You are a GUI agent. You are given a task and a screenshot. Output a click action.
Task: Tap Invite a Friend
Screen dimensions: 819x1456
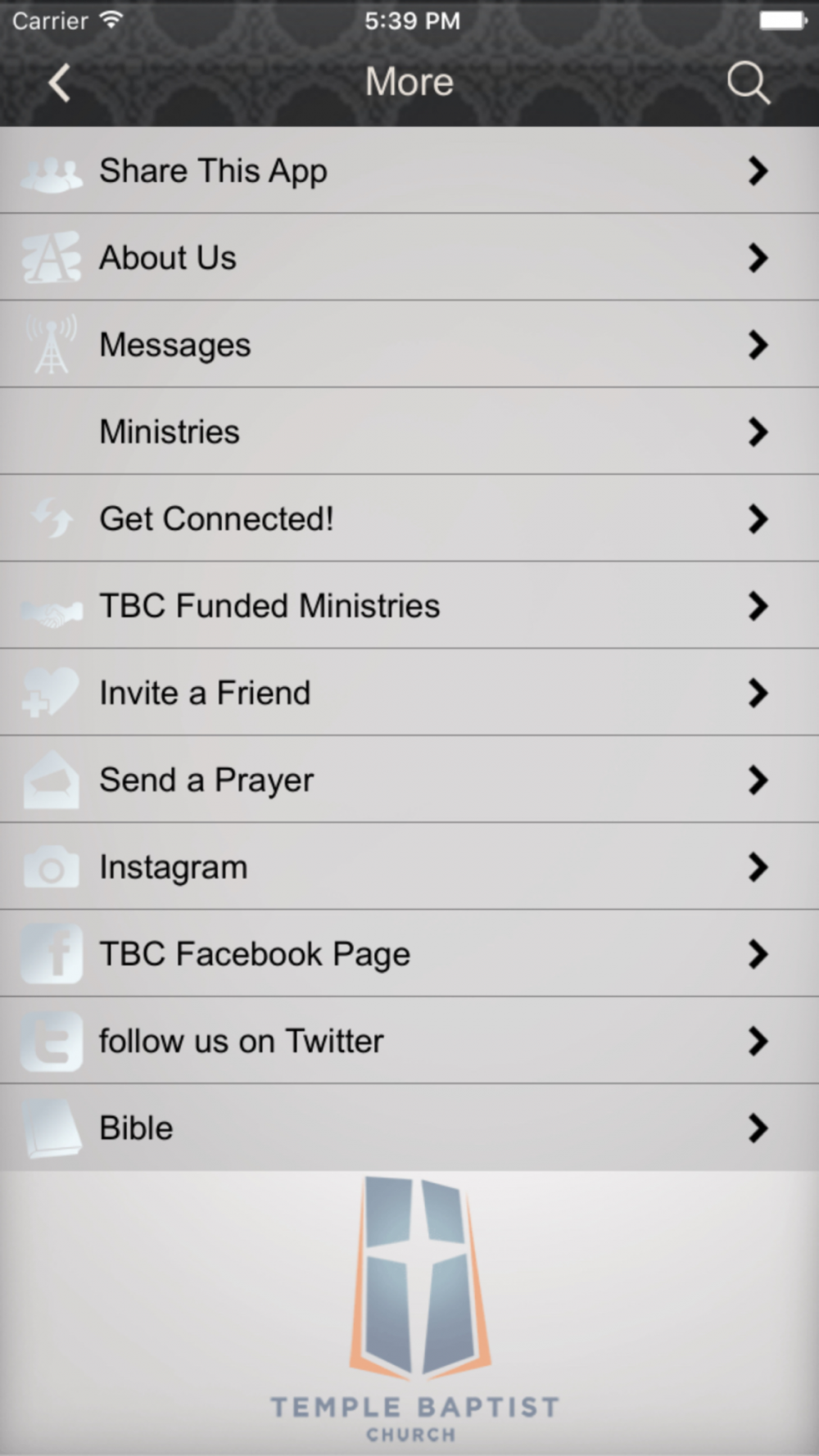pos(409,693)
